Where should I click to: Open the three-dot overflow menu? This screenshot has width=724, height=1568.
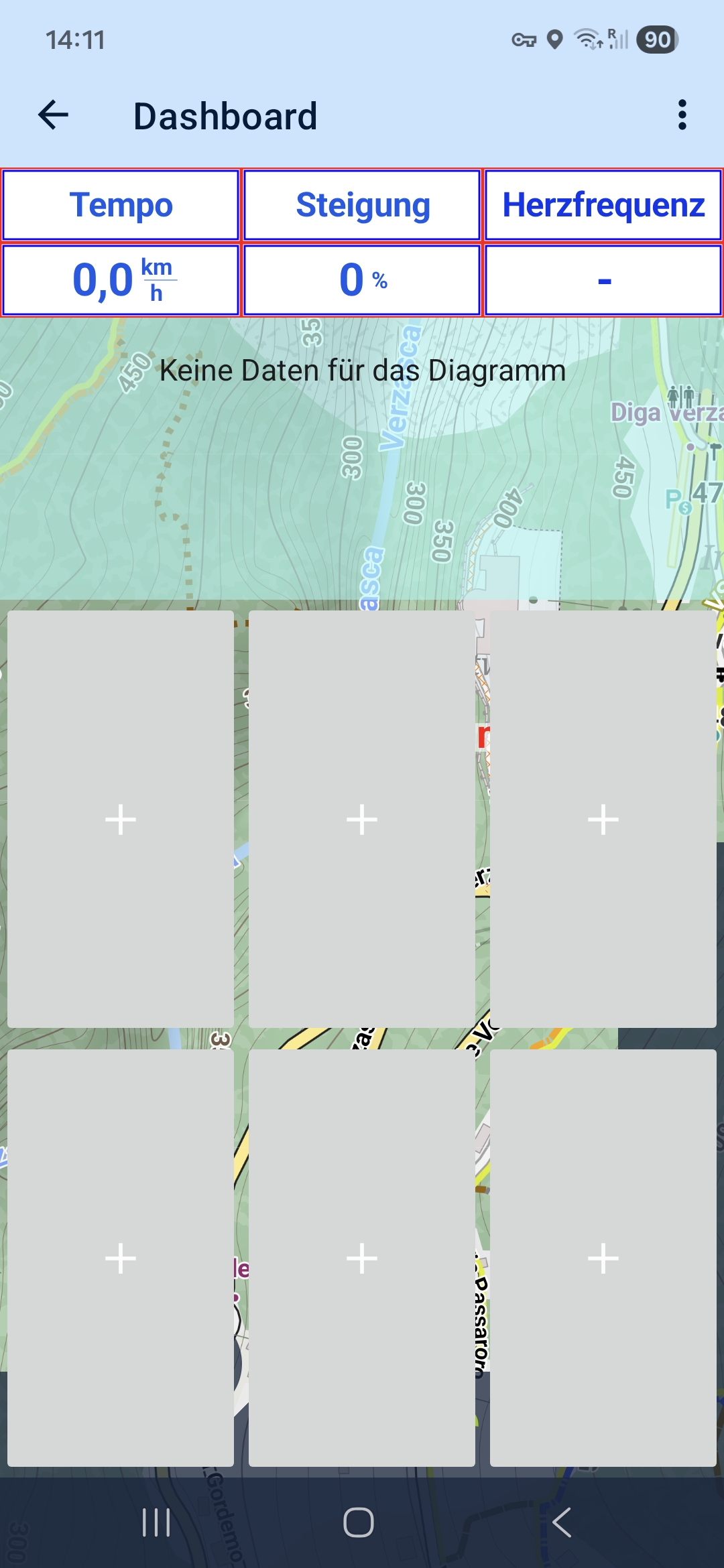coord(682,115)
